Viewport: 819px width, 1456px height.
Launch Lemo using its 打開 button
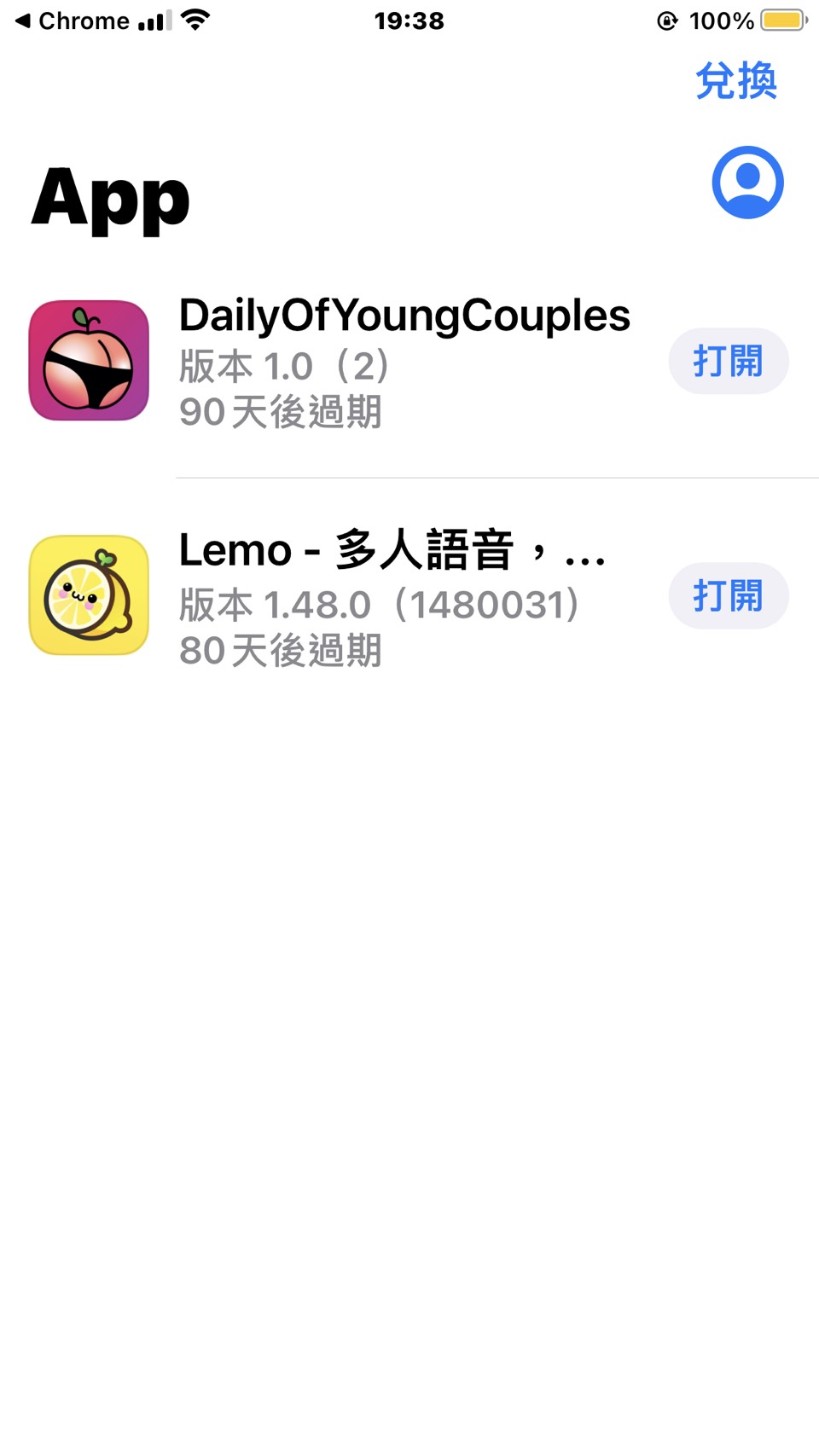coord(728,595)
